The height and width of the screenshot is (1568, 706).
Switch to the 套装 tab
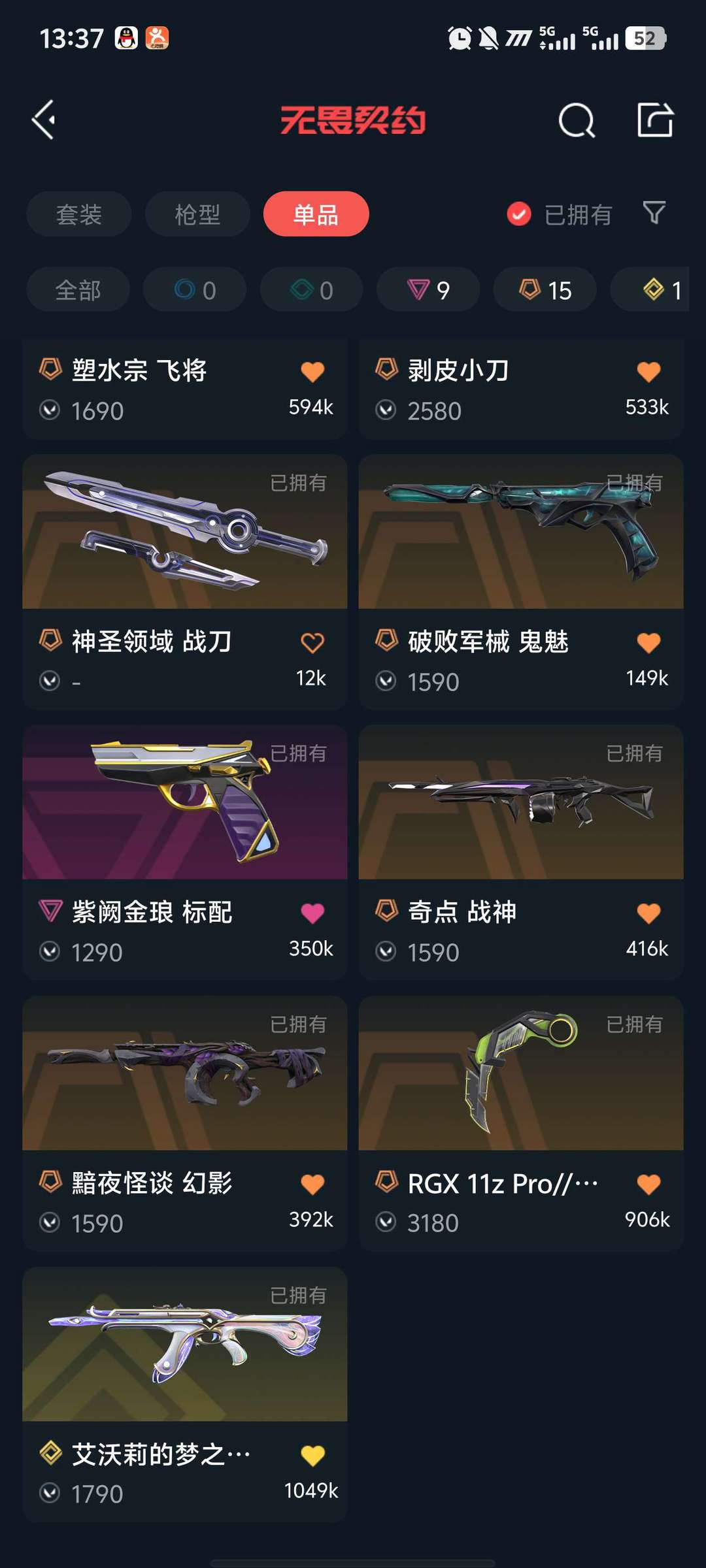coord(79,214)
